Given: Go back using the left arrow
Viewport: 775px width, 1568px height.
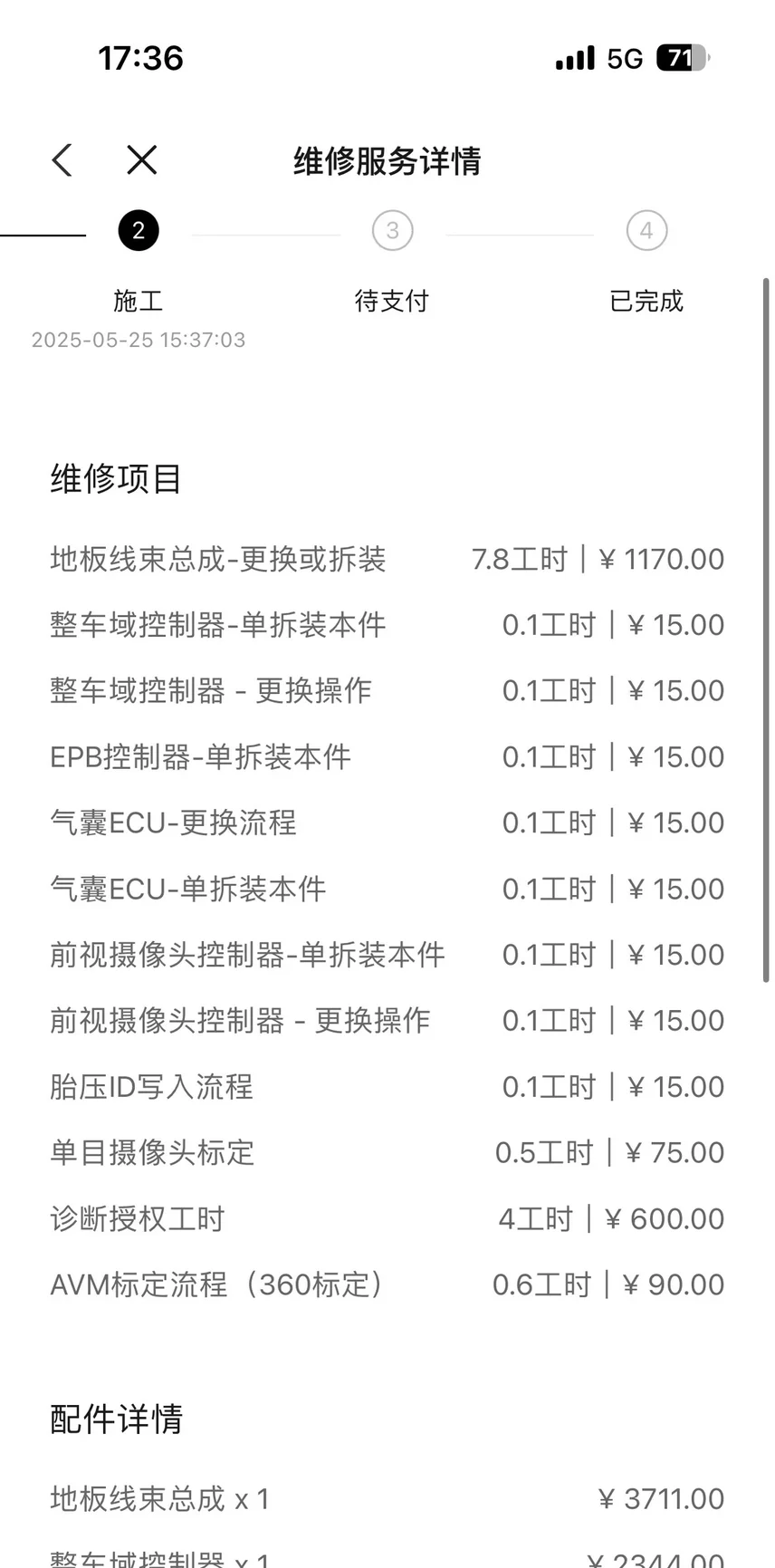Looking at the screenshot, I should (x=62, y=160).
